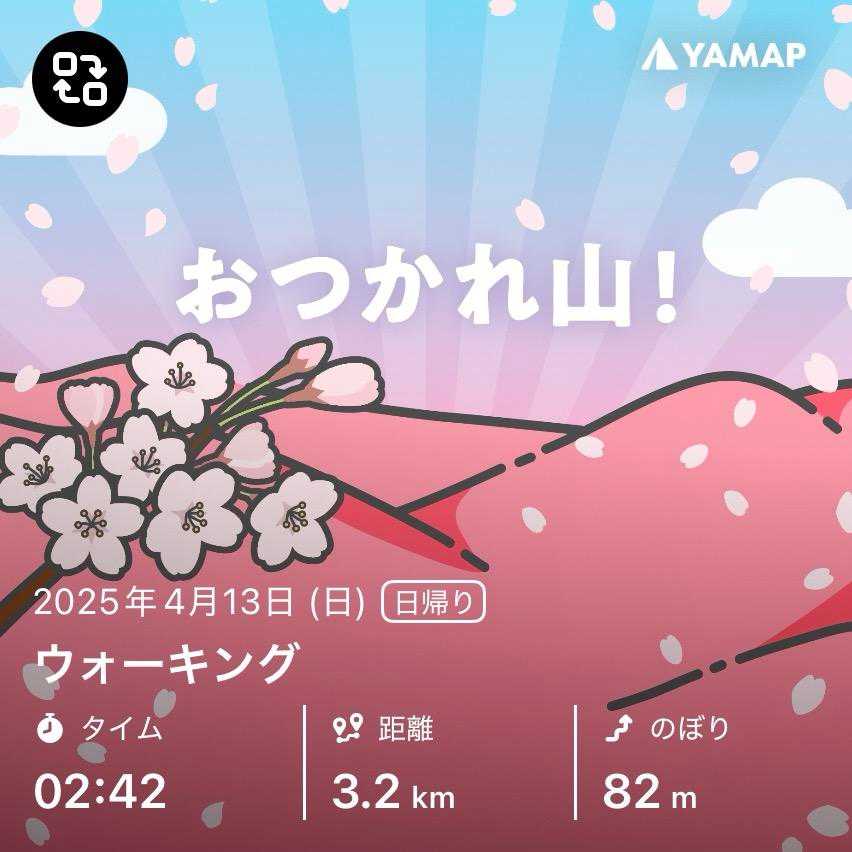Tap the black swap design icon
852x852 pixels.
click(x=80, y=79)
